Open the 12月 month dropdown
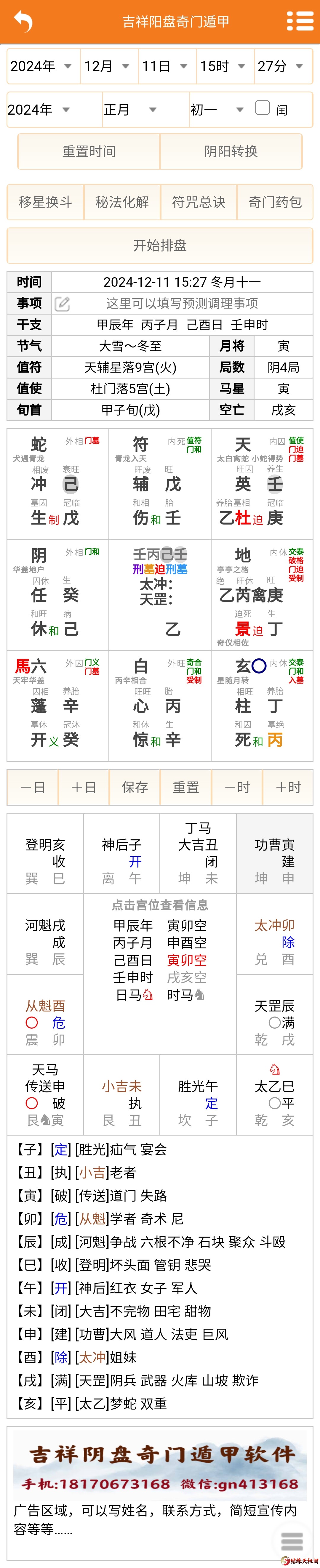This screenshot has width=320, height=1568. [106, 66]
